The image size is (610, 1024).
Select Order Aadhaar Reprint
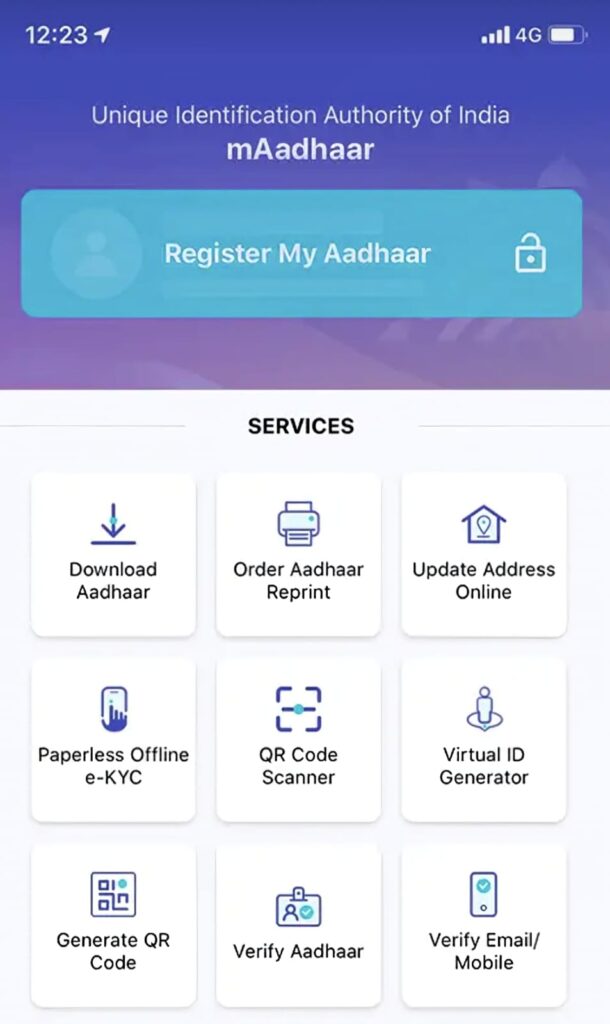tap(298, 553)
